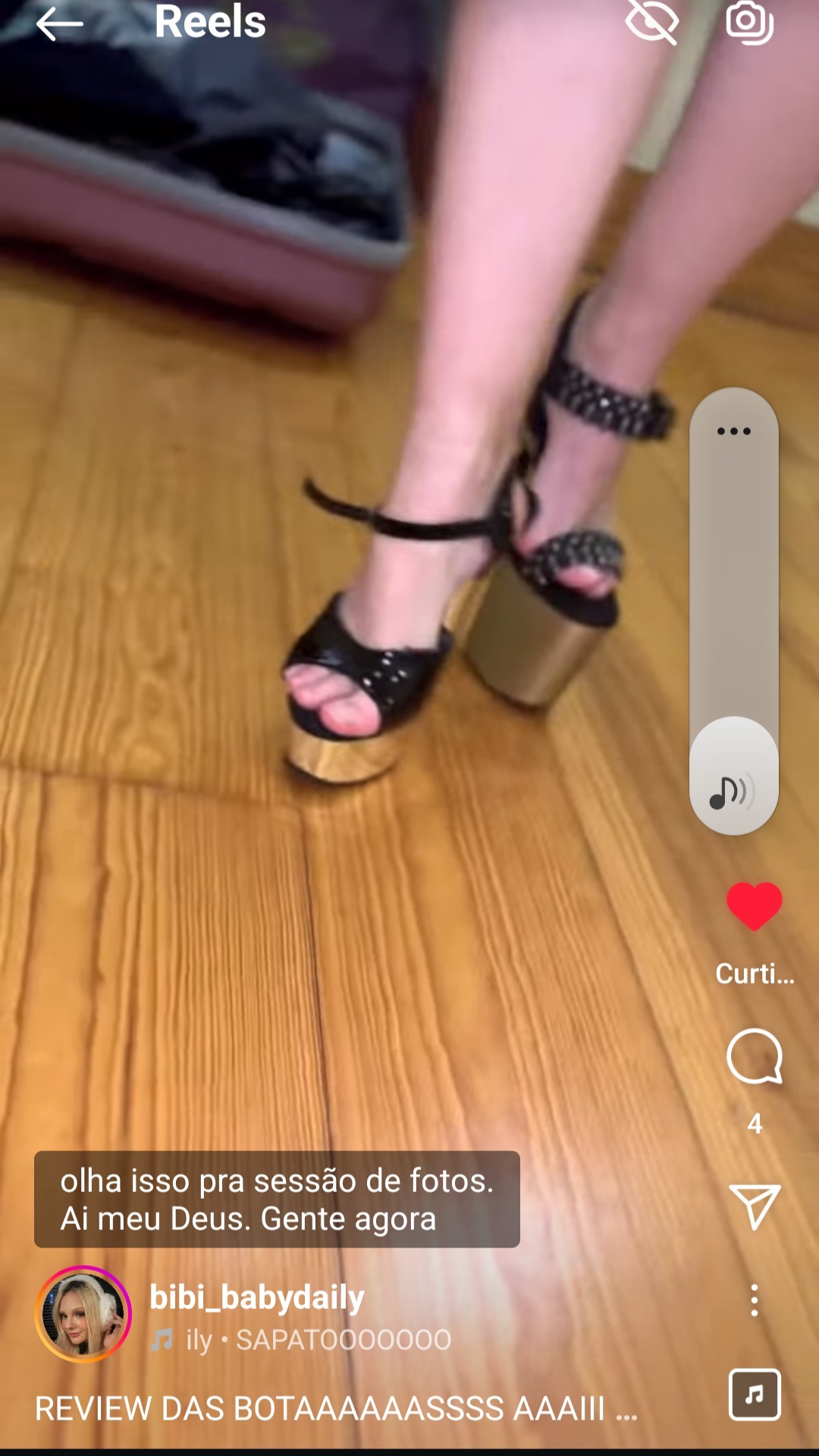Viewport: 819px width, 1456px height.
Task: Open the comments on this reel
Action: (754, 1056)
